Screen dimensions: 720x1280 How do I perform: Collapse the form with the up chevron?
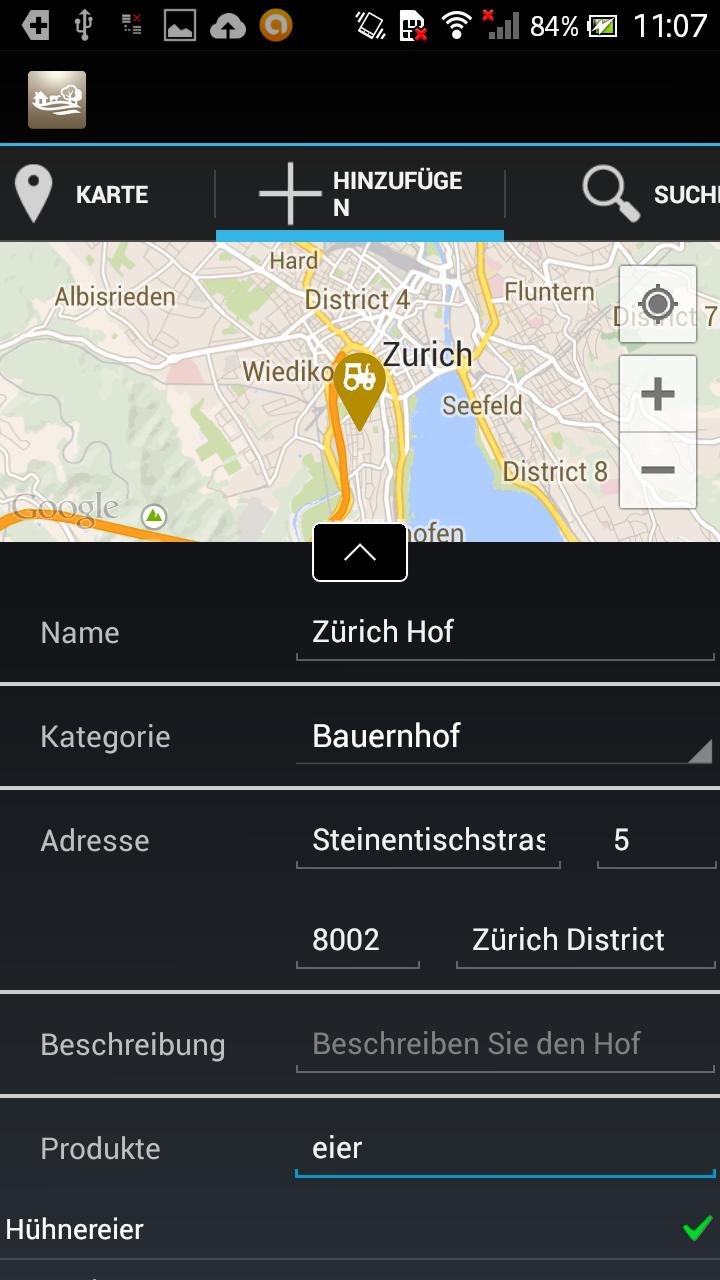point(359,553)
